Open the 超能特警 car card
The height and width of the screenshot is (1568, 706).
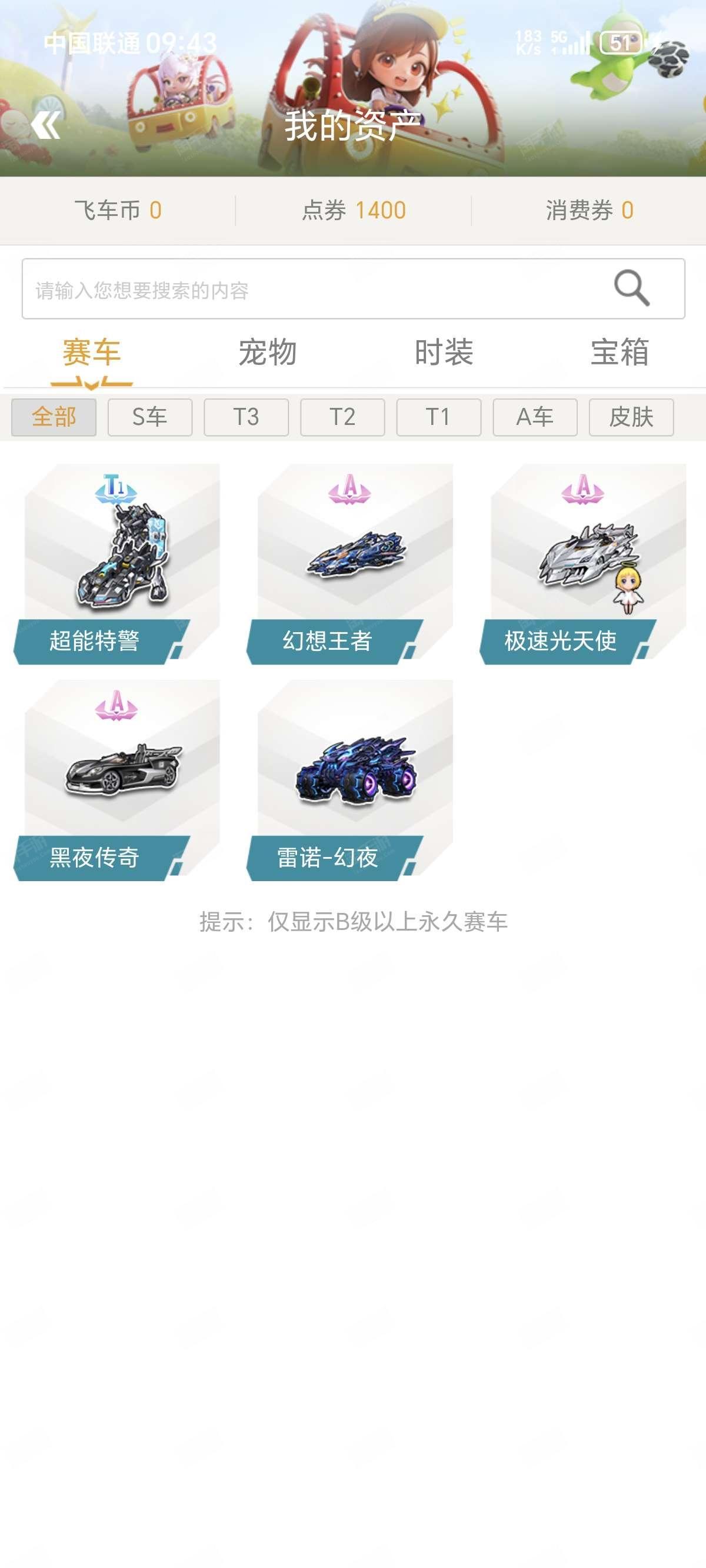117,564
